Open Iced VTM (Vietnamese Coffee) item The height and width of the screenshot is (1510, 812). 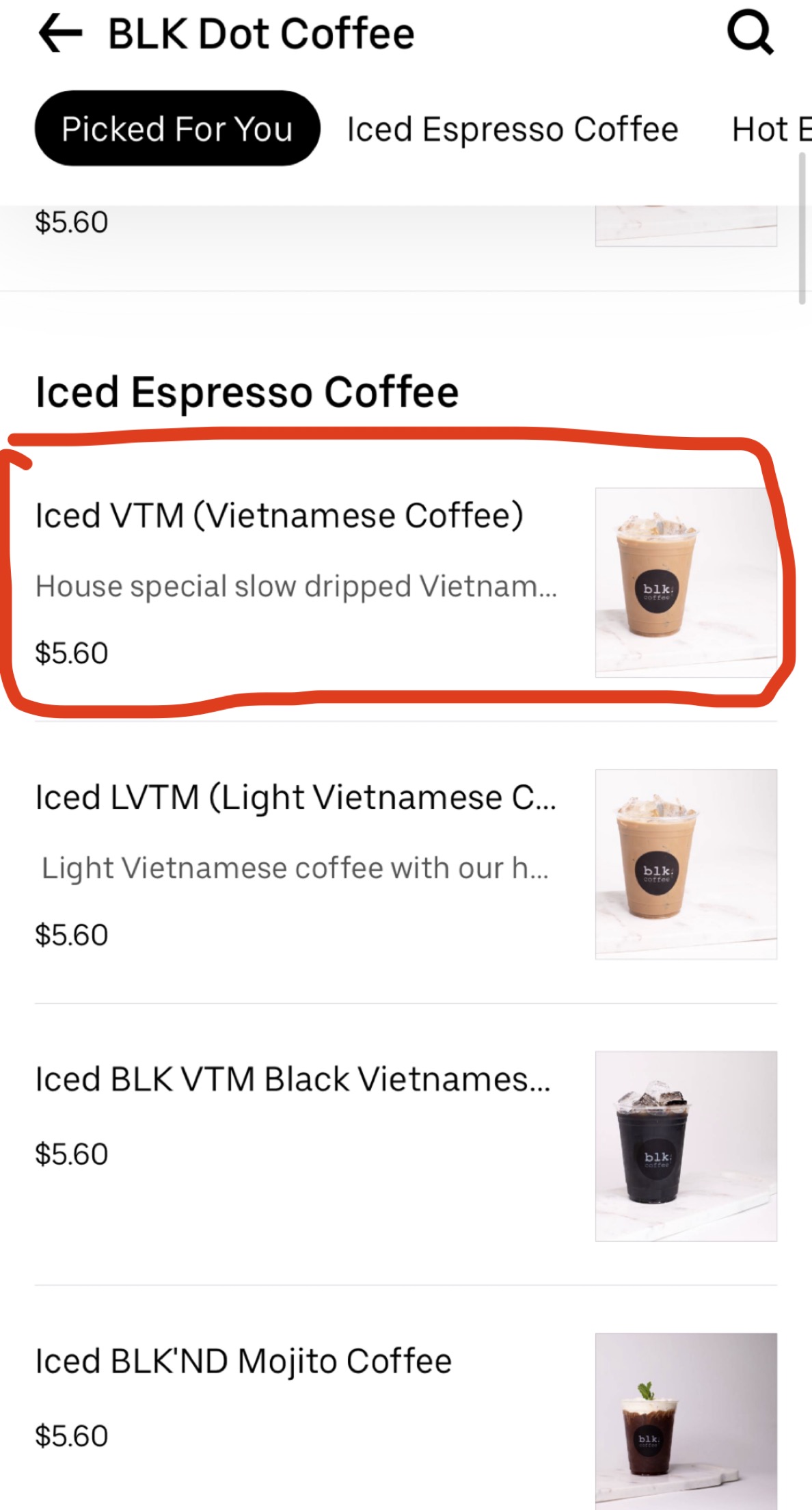point(406,582)
